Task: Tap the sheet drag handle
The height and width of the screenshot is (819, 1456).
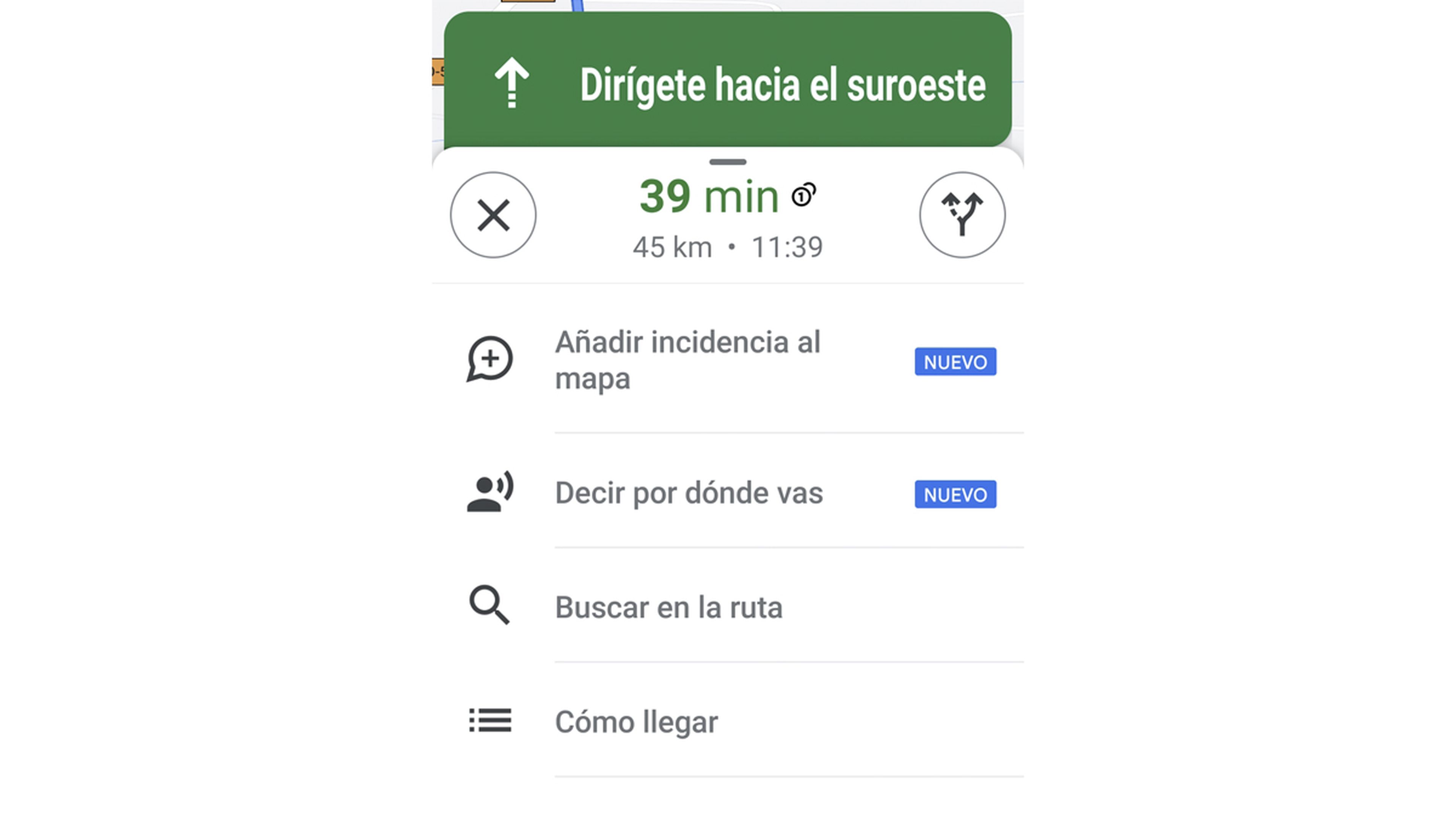Action: (x=728, y=162)
